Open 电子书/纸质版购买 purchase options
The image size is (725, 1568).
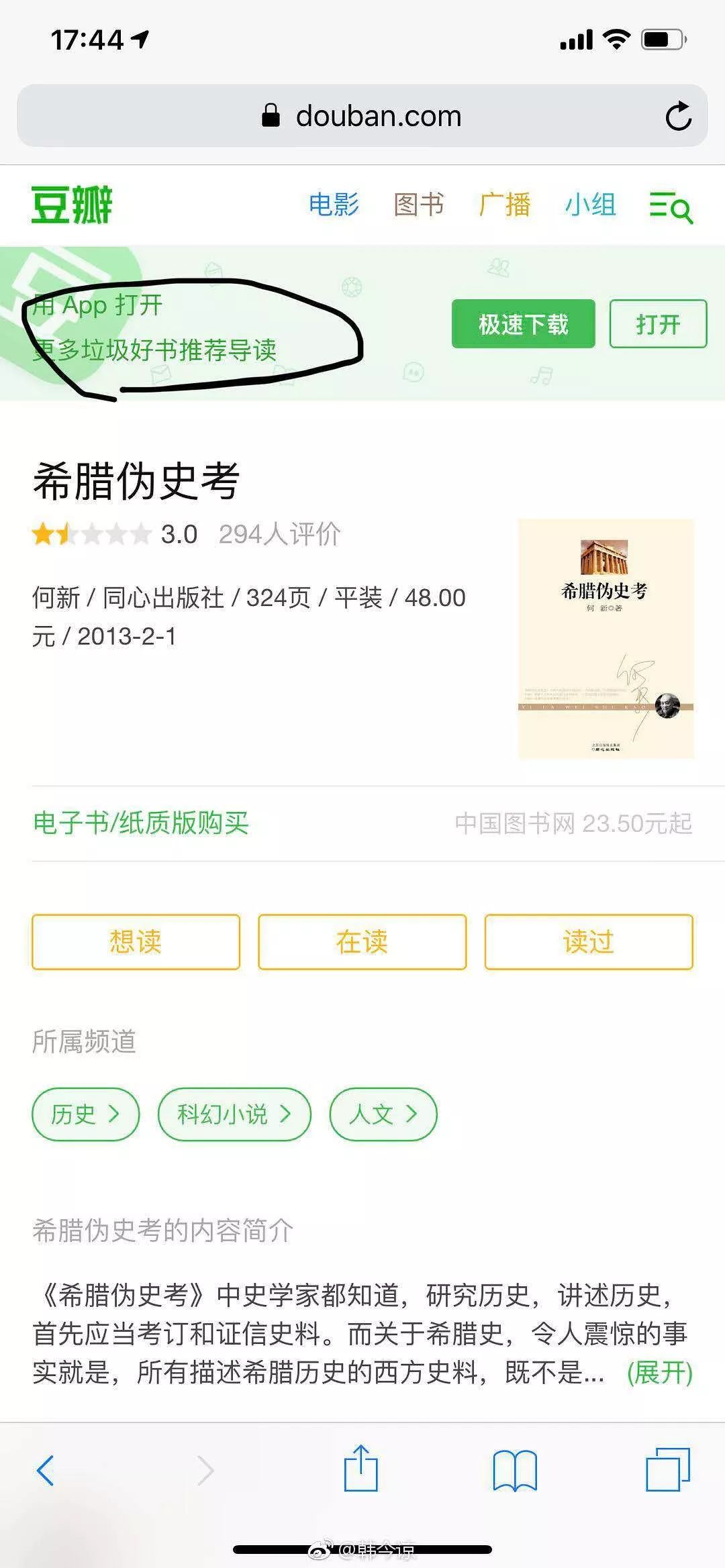pyautogui.click(x=141, y=823)
